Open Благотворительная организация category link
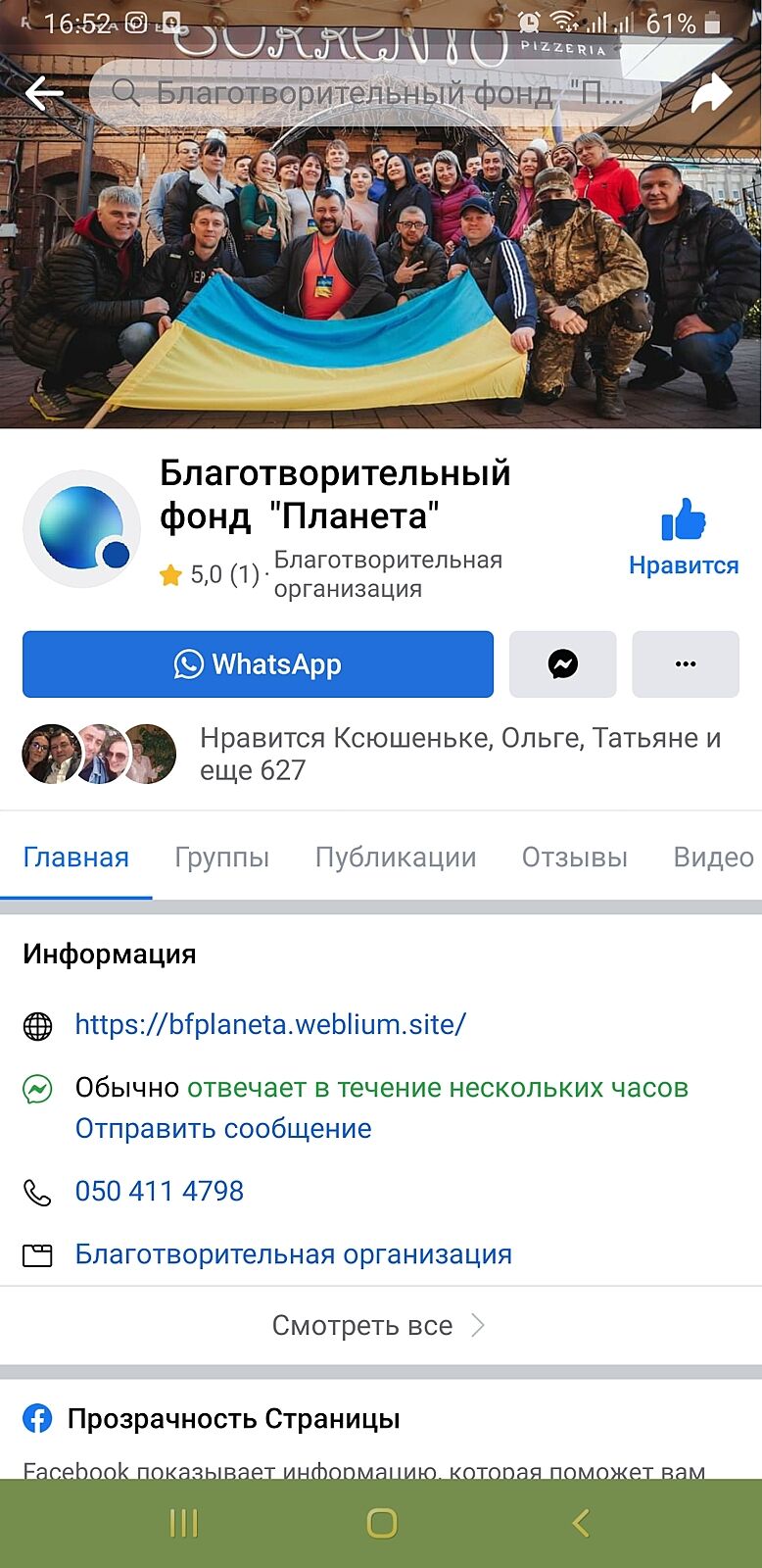Image resolution: width=762 pixels, height=1568 pixels. (x=293, y=1254)
